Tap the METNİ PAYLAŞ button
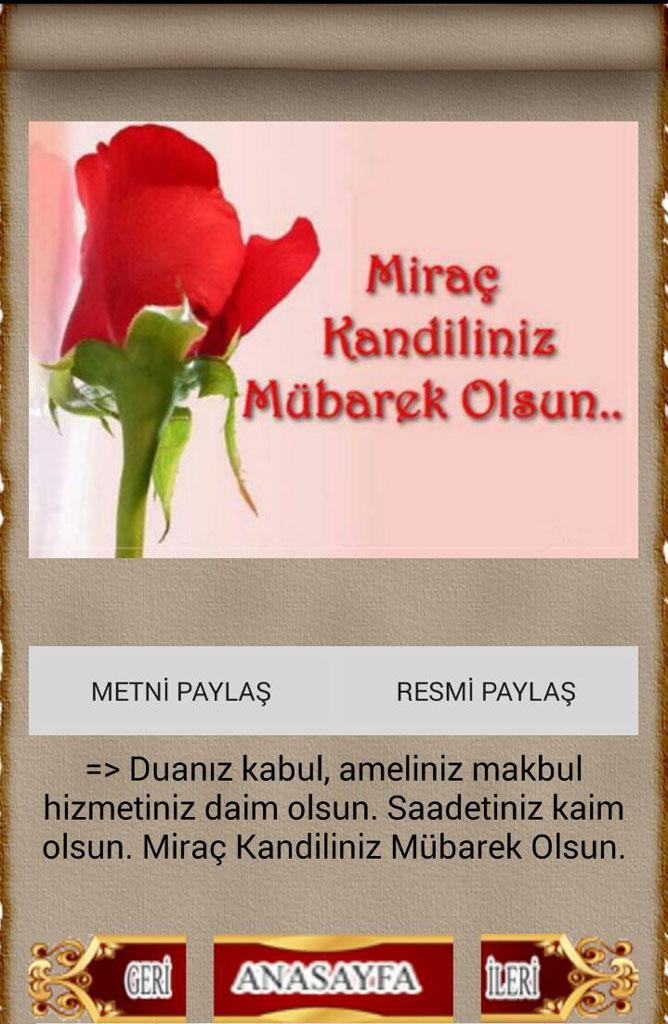Screen dimensions: 668x1024 [181, 691]
